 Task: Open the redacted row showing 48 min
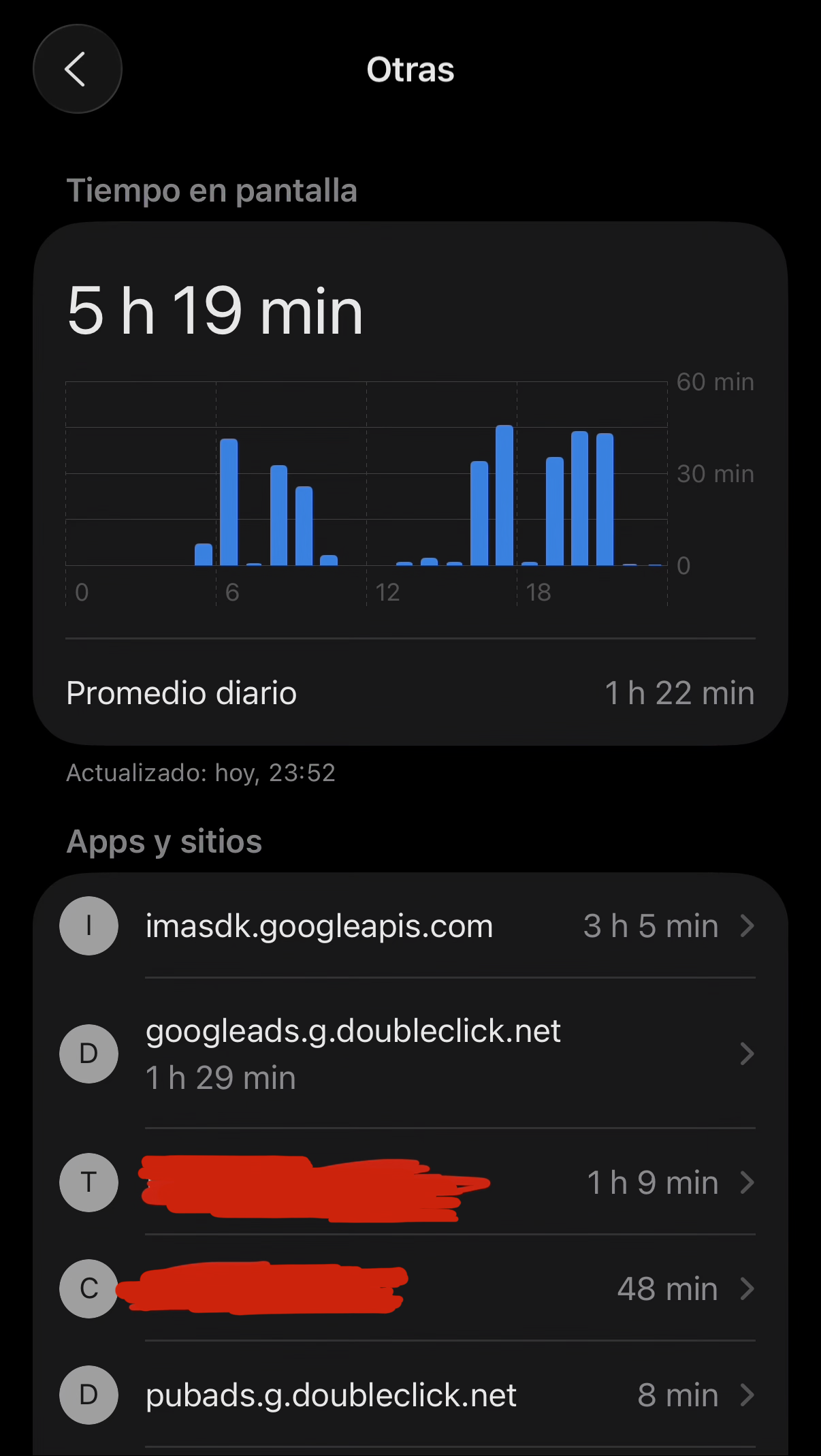coord(408,1288)
